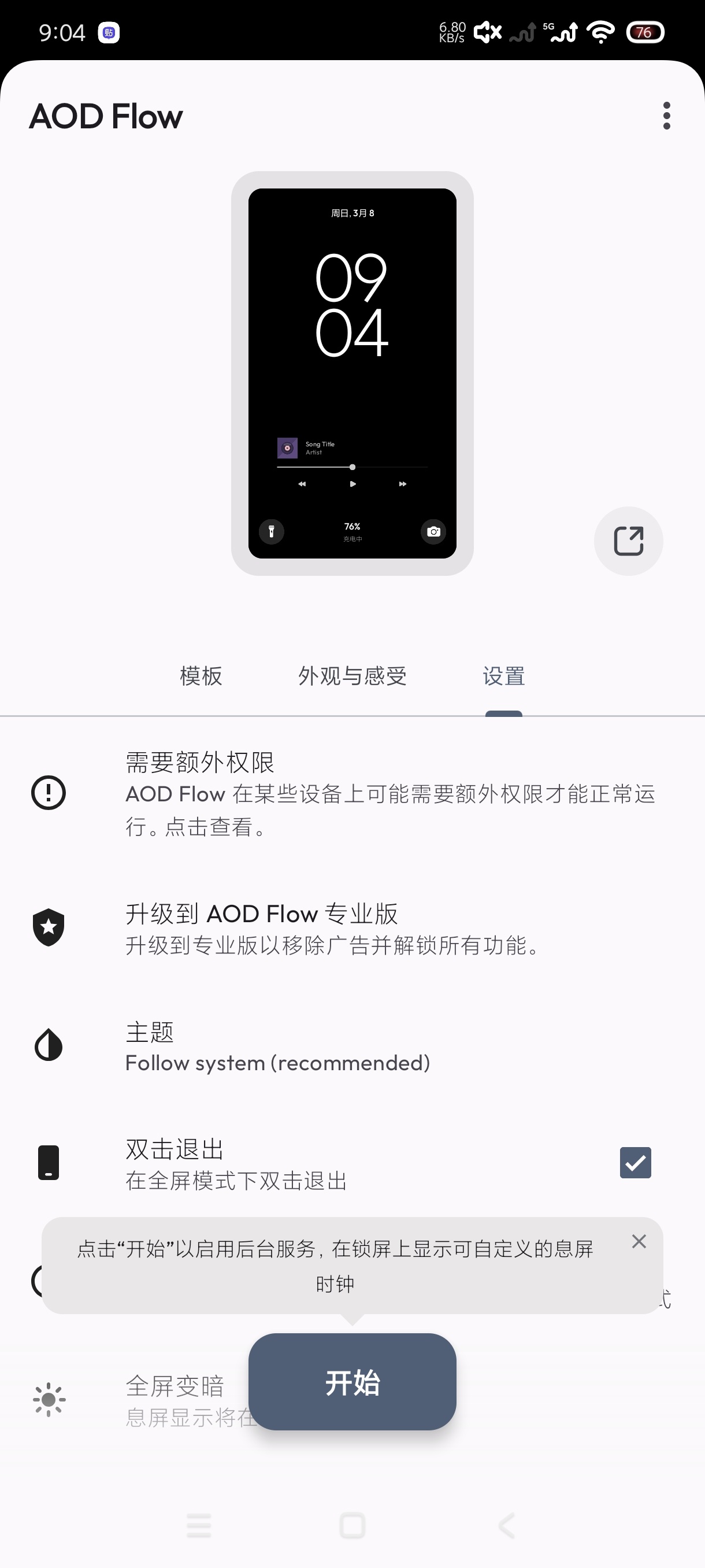Tap the camera icon in the AOD preview

433,531
